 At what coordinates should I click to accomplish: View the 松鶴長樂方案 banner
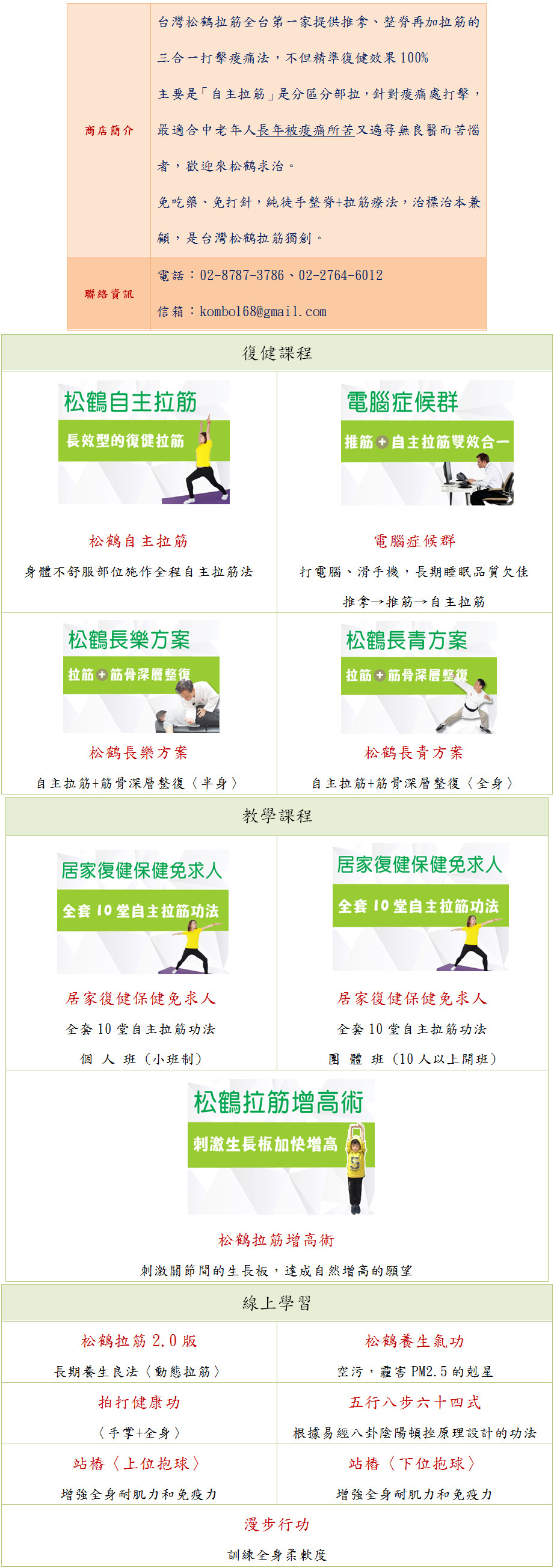[x=141, y=676]
